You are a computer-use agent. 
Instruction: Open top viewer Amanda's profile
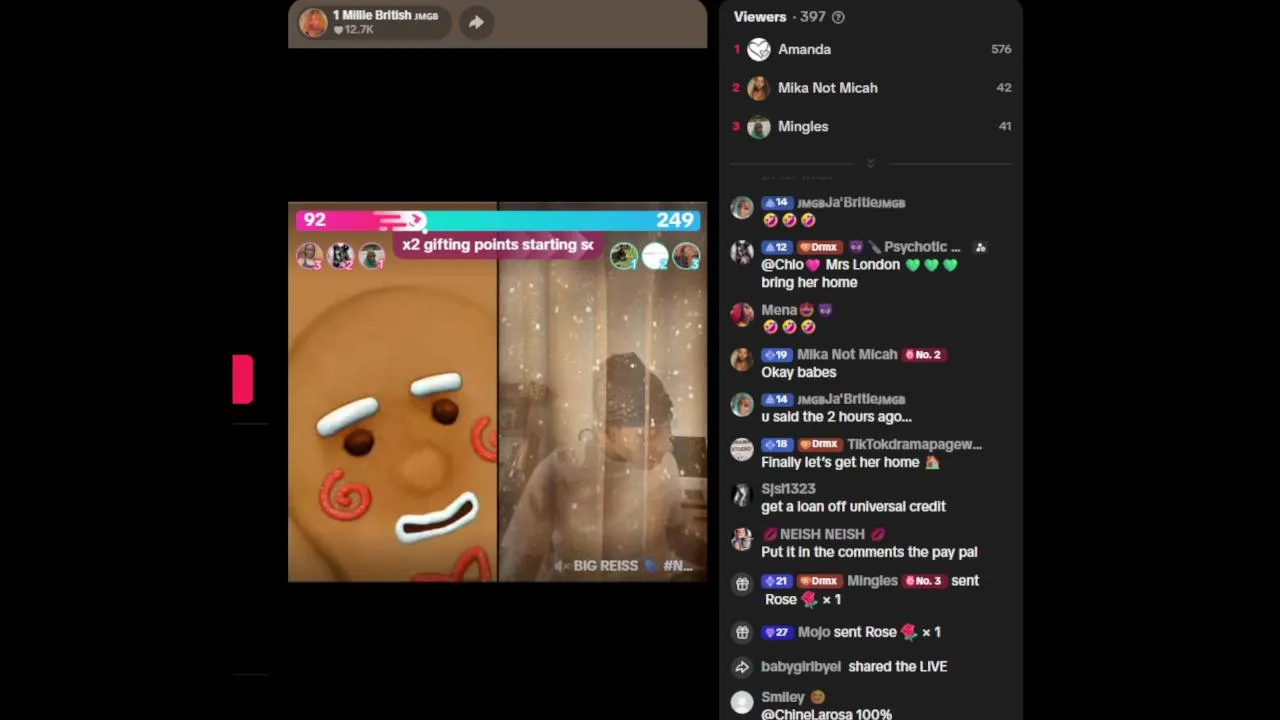click(x=804, y=49)
